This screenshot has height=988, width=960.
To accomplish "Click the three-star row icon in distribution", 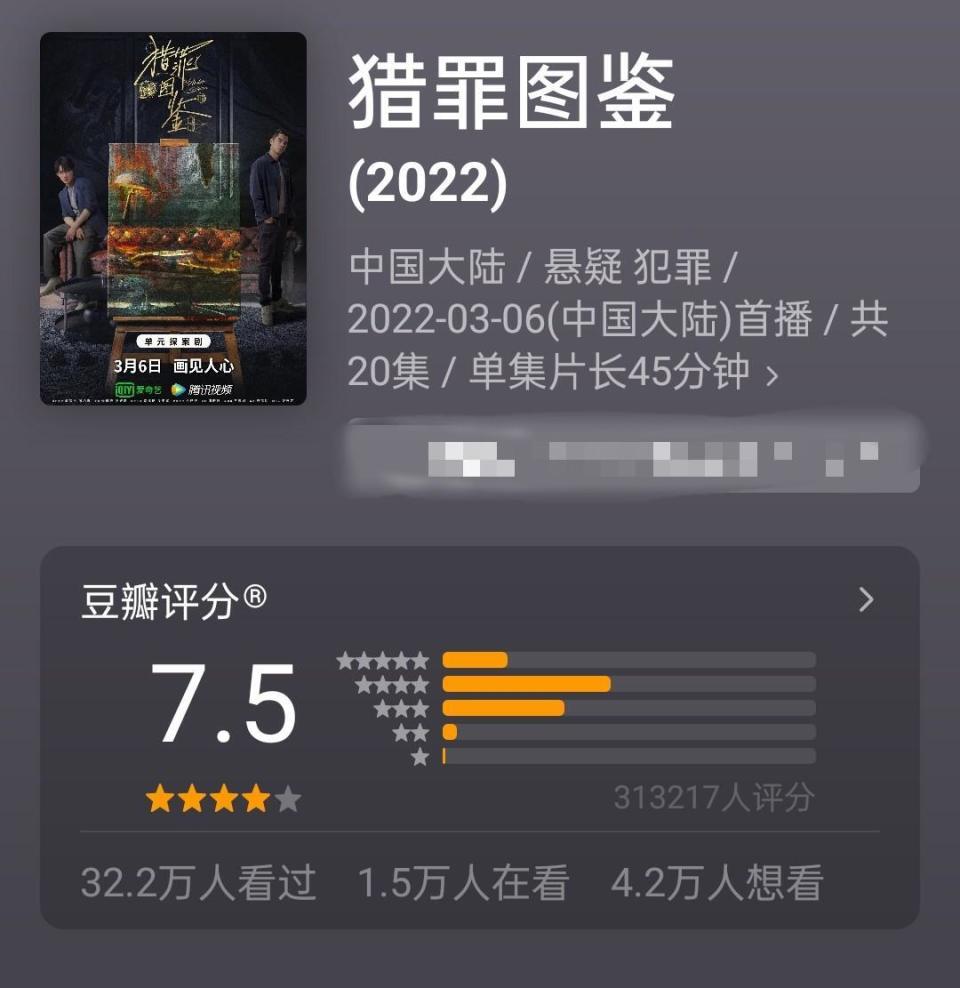I will coord(400,709).
